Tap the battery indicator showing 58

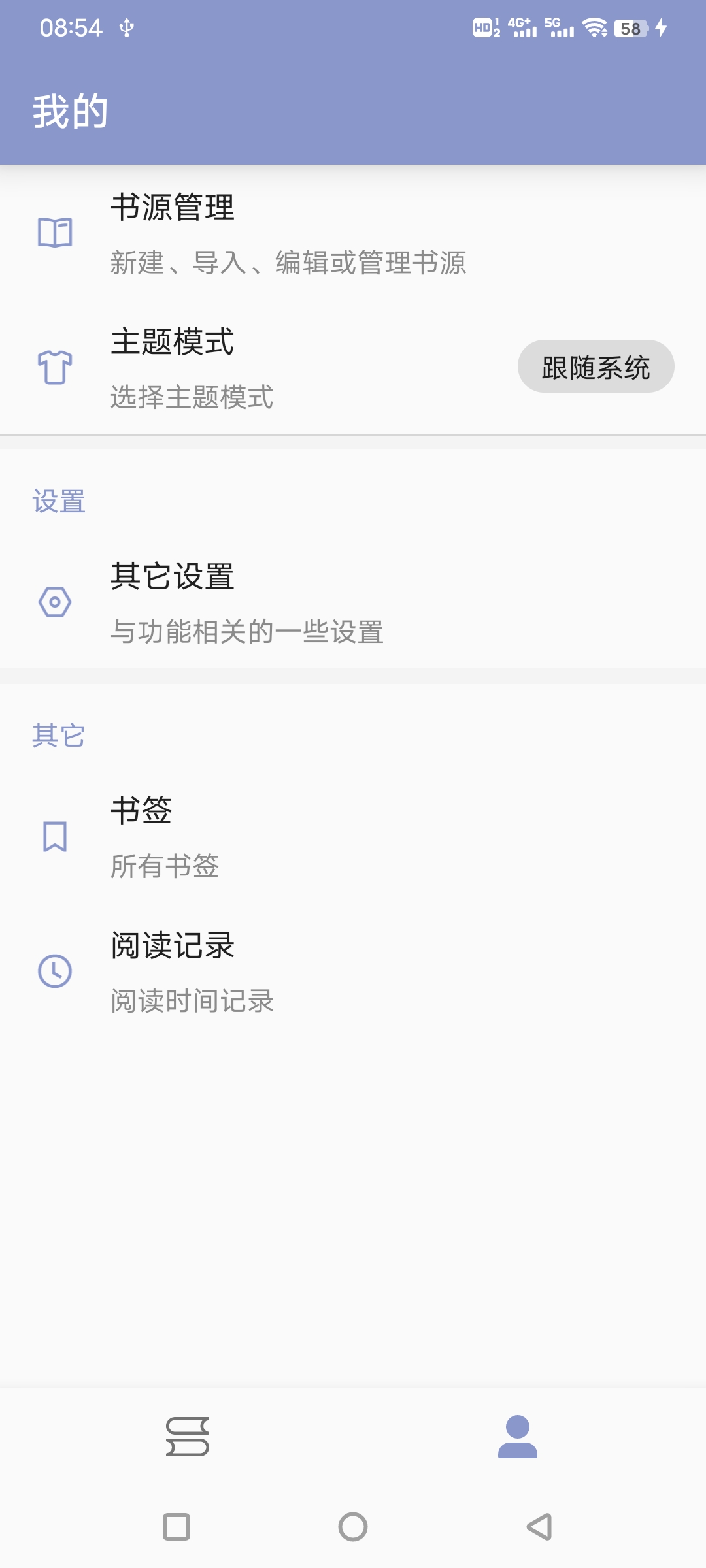630,27
